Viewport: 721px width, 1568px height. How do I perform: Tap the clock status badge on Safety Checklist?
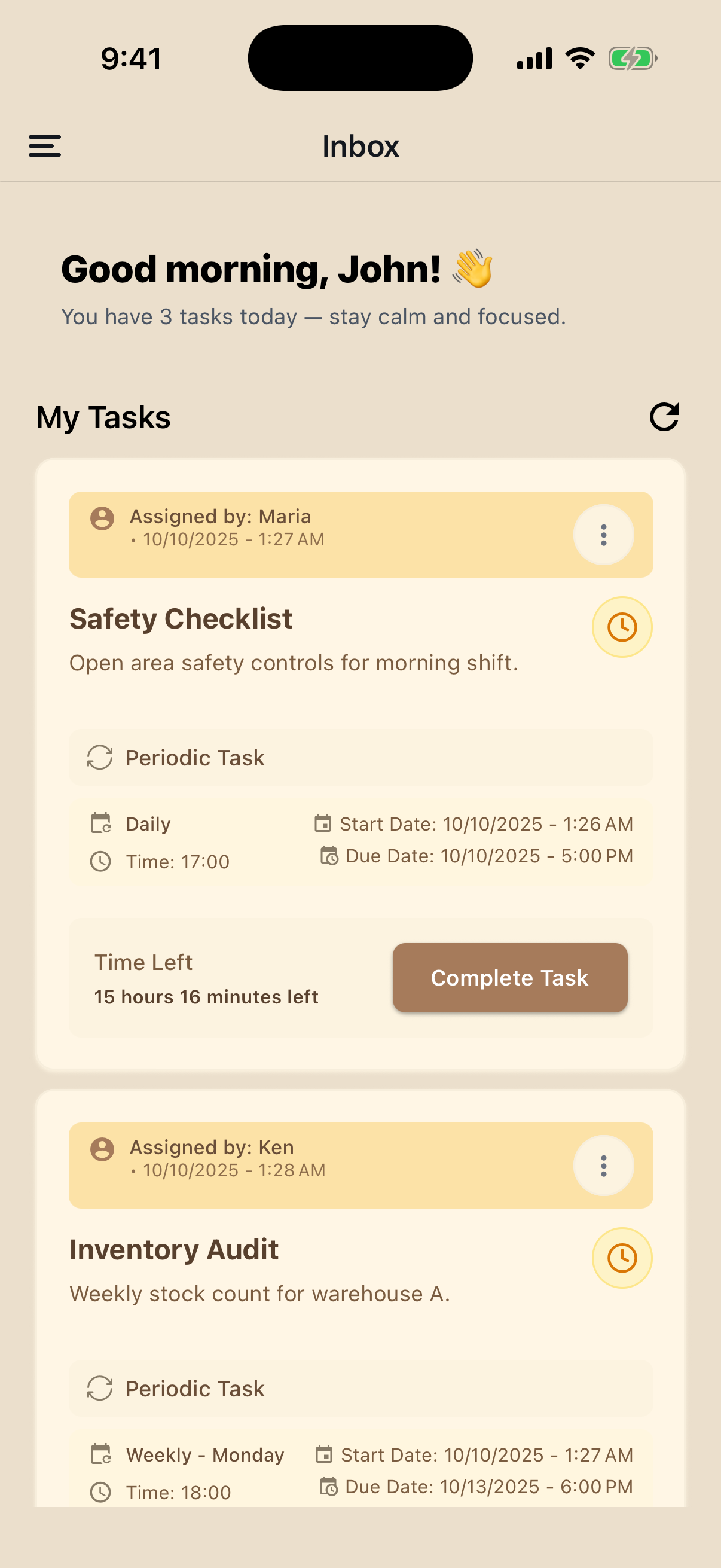622,626
